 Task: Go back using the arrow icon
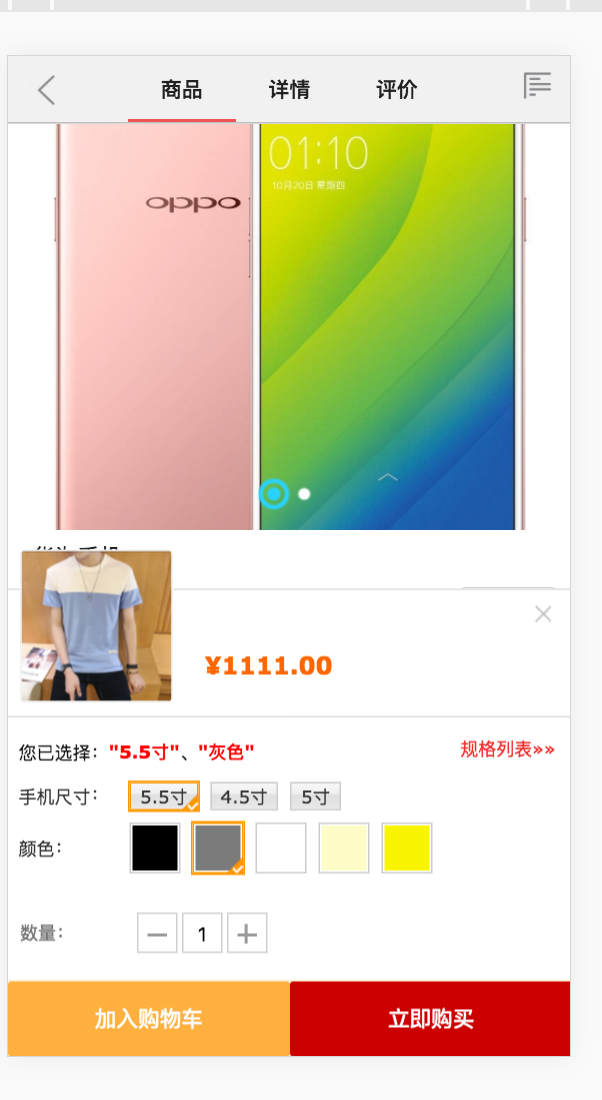tap(46, 90)
